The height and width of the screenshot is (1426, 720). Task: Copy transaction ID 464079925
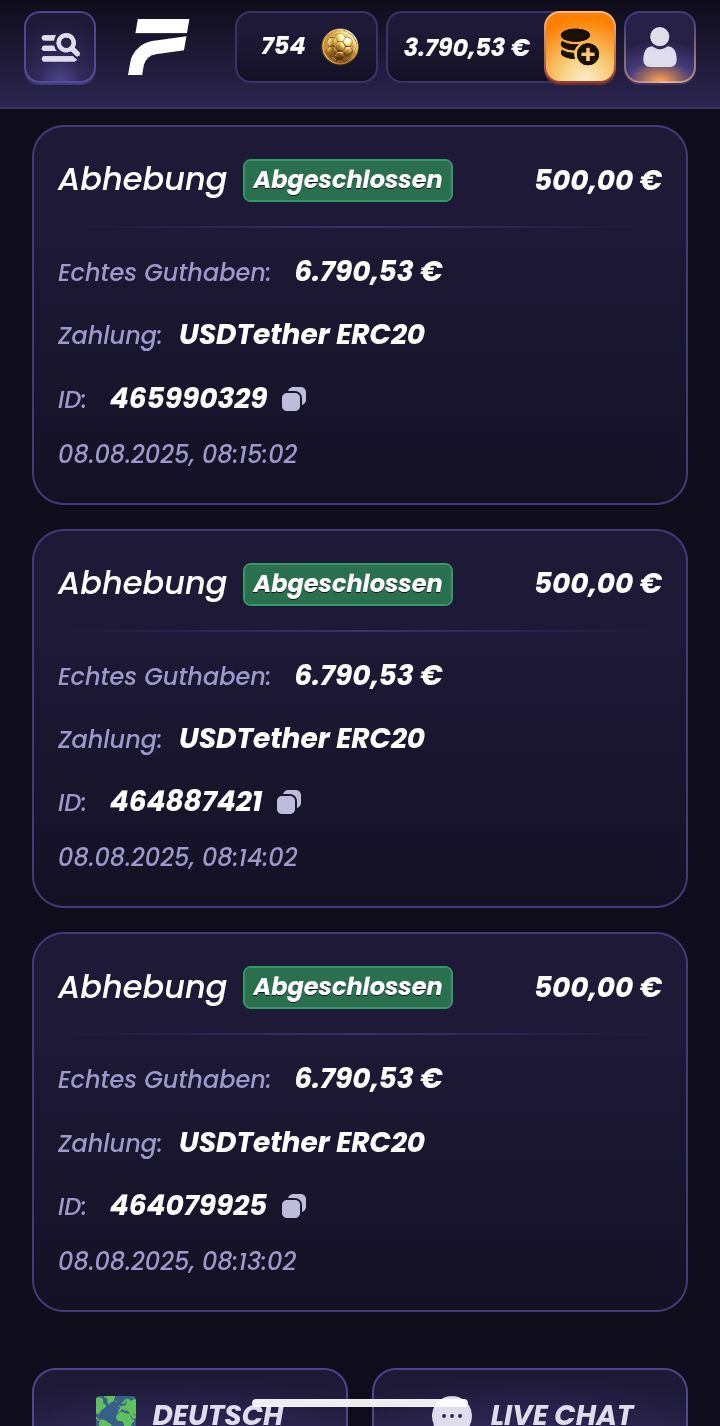coord(293,1206)
